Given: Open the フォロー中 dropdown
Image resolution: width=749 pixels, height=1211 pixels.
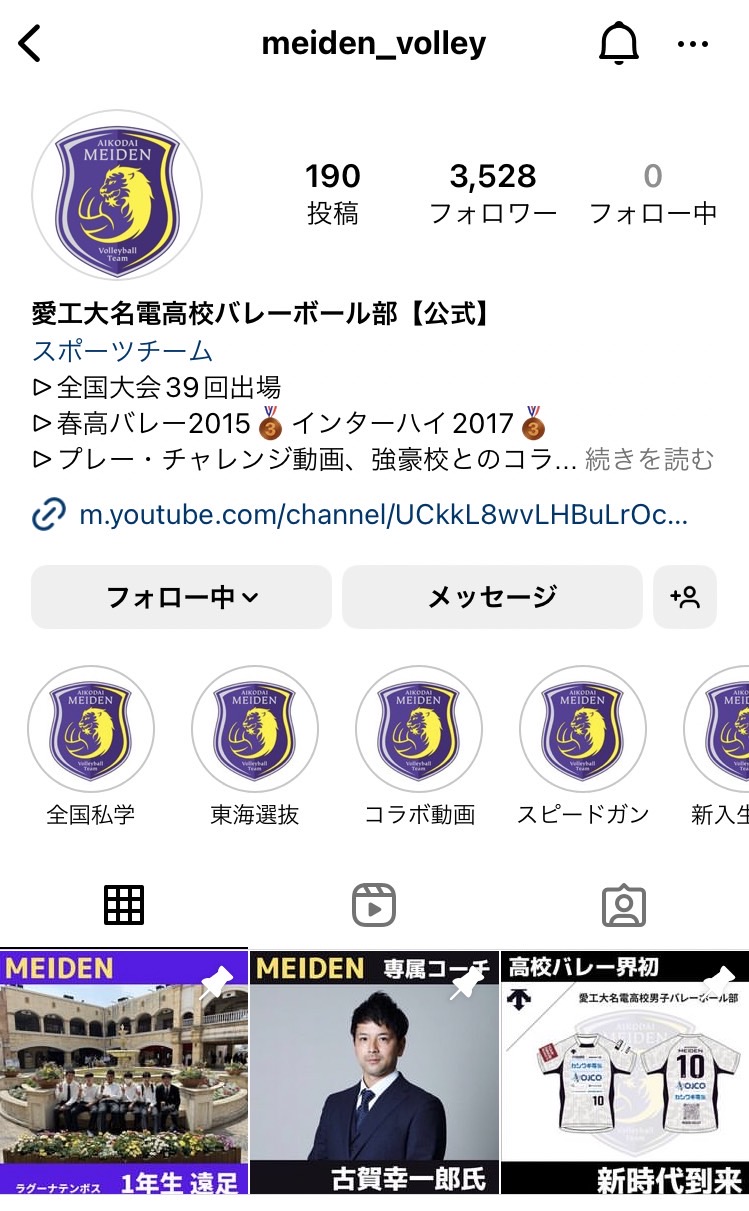Looking at the screenshot, I should pyautogui.click(x=181, y=597).
